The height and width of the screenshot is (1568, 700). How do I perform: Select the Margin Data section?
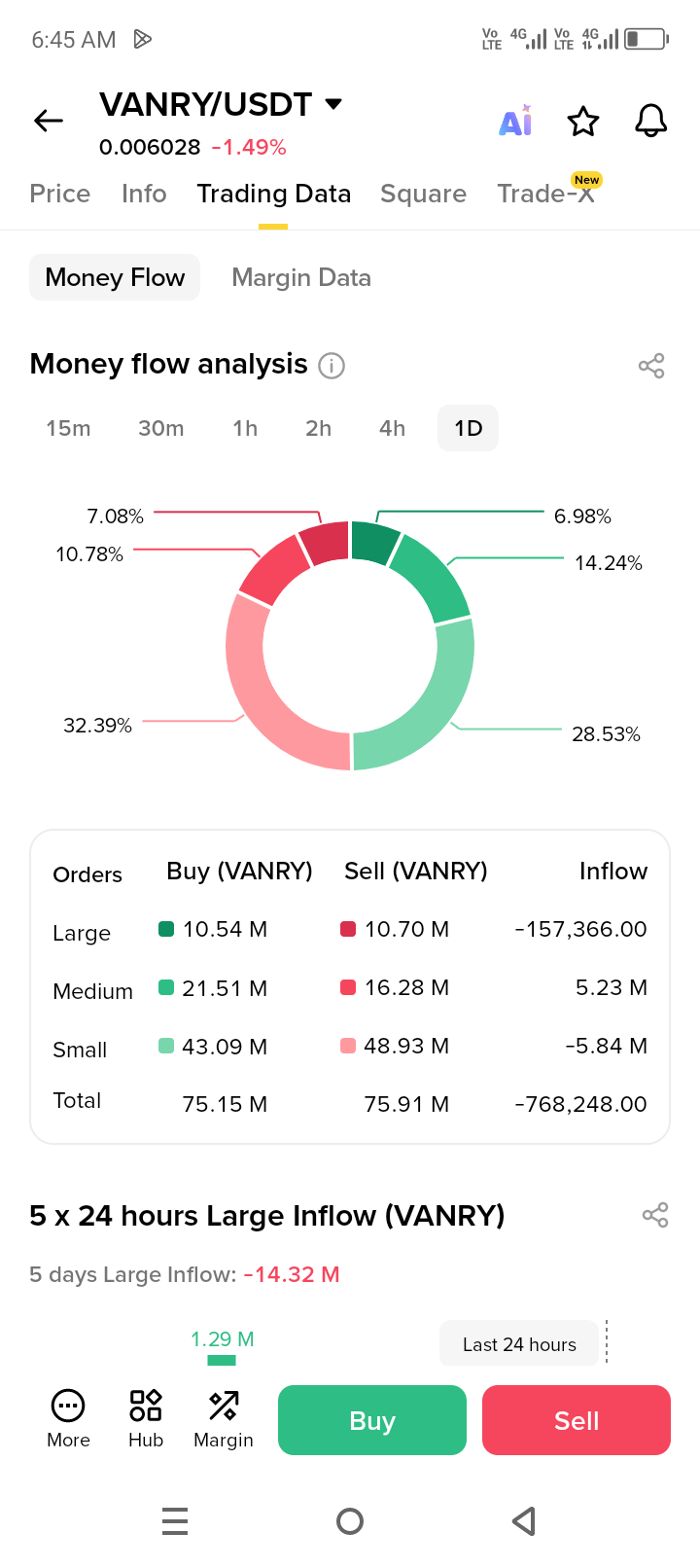(301, 277)
